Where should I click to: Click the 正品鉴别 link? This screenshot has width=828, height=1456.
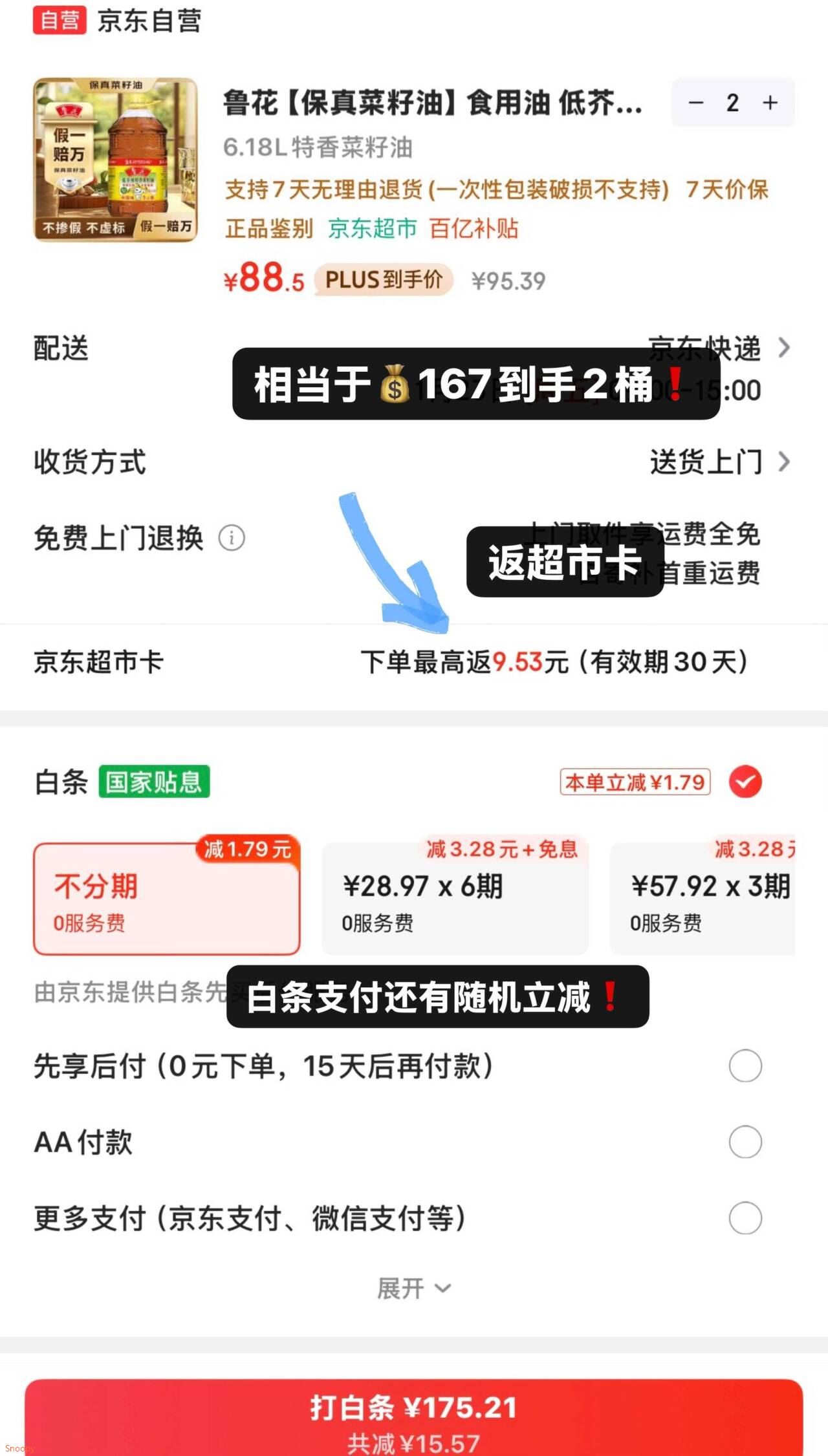pos(269,230)
